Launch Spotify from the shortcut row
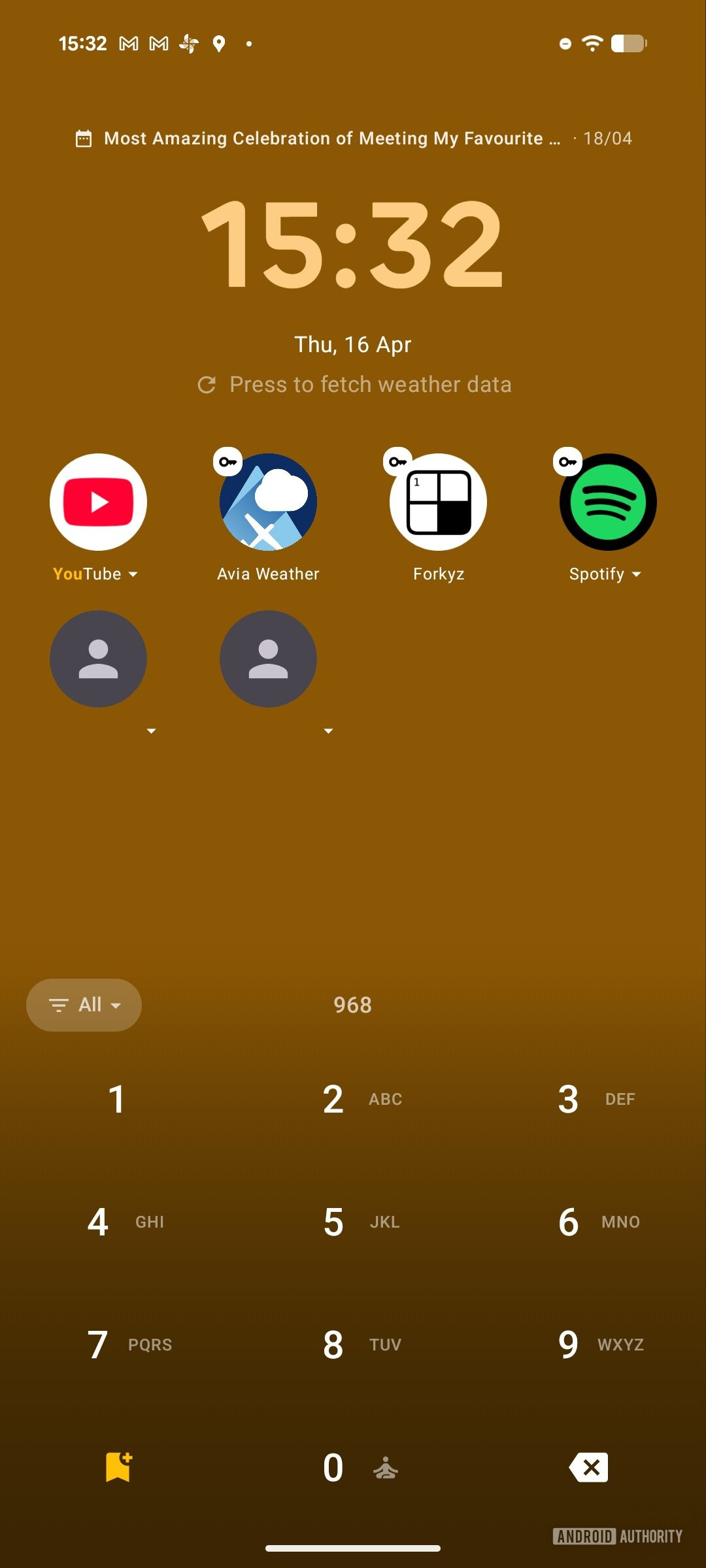Screen dimensions: 706x1568 [x=607, y=502]
